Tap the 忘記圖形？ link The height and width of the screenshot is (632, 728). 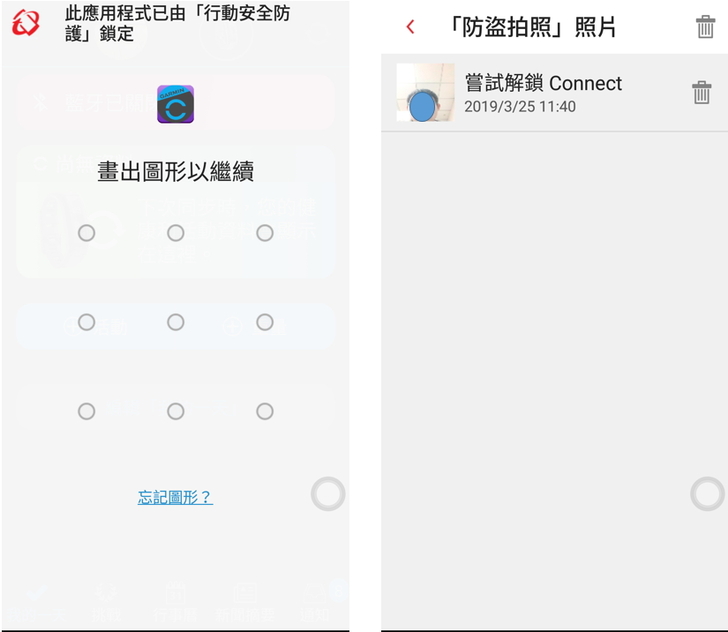175,497
